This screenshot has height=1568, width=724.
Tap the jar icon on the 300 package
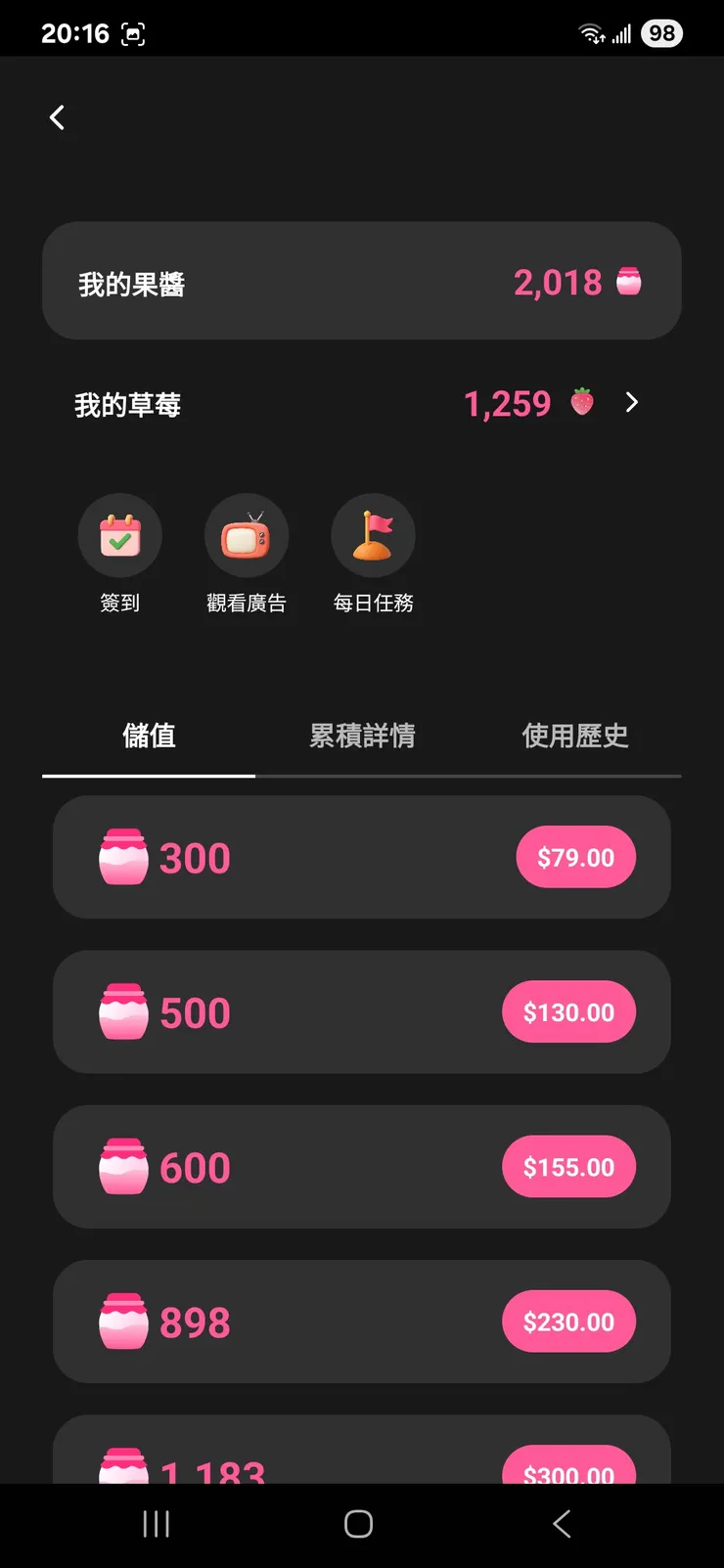tap(122, 857)
